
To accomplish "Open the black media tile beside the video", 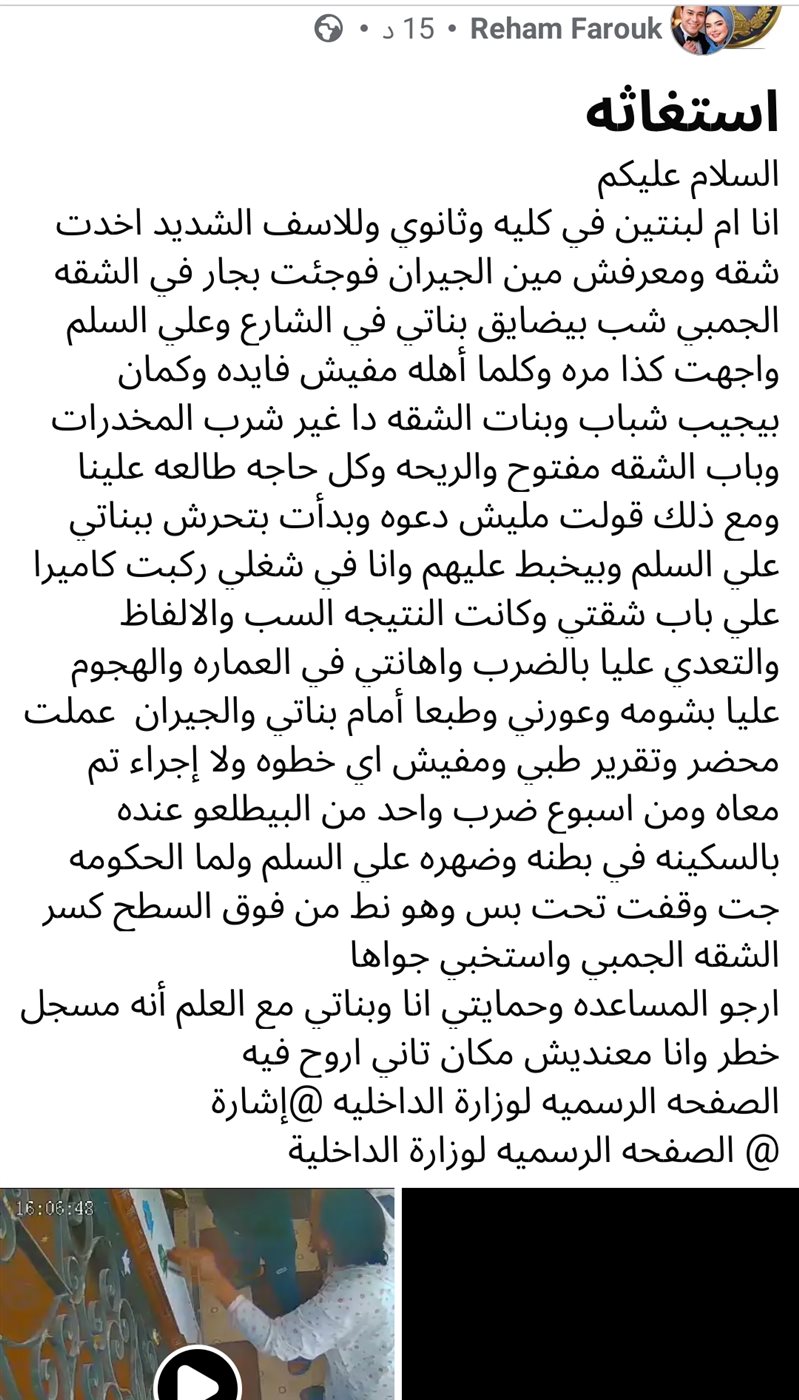I will (600, 1294).
